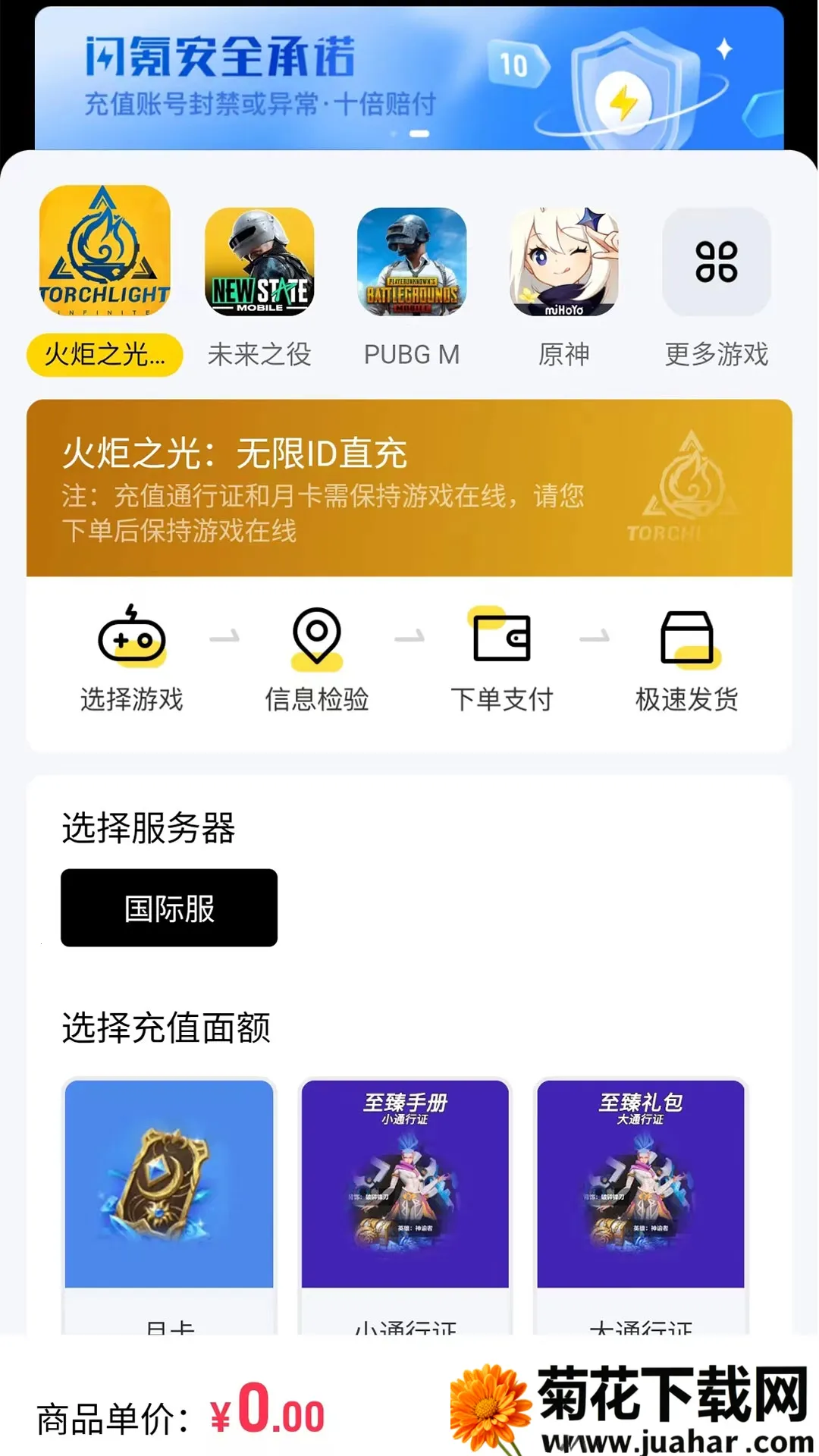Viewport: 819px width, 1456px height.
Task: Open 更多游戏 to browse more games
Action: [716, 262]
